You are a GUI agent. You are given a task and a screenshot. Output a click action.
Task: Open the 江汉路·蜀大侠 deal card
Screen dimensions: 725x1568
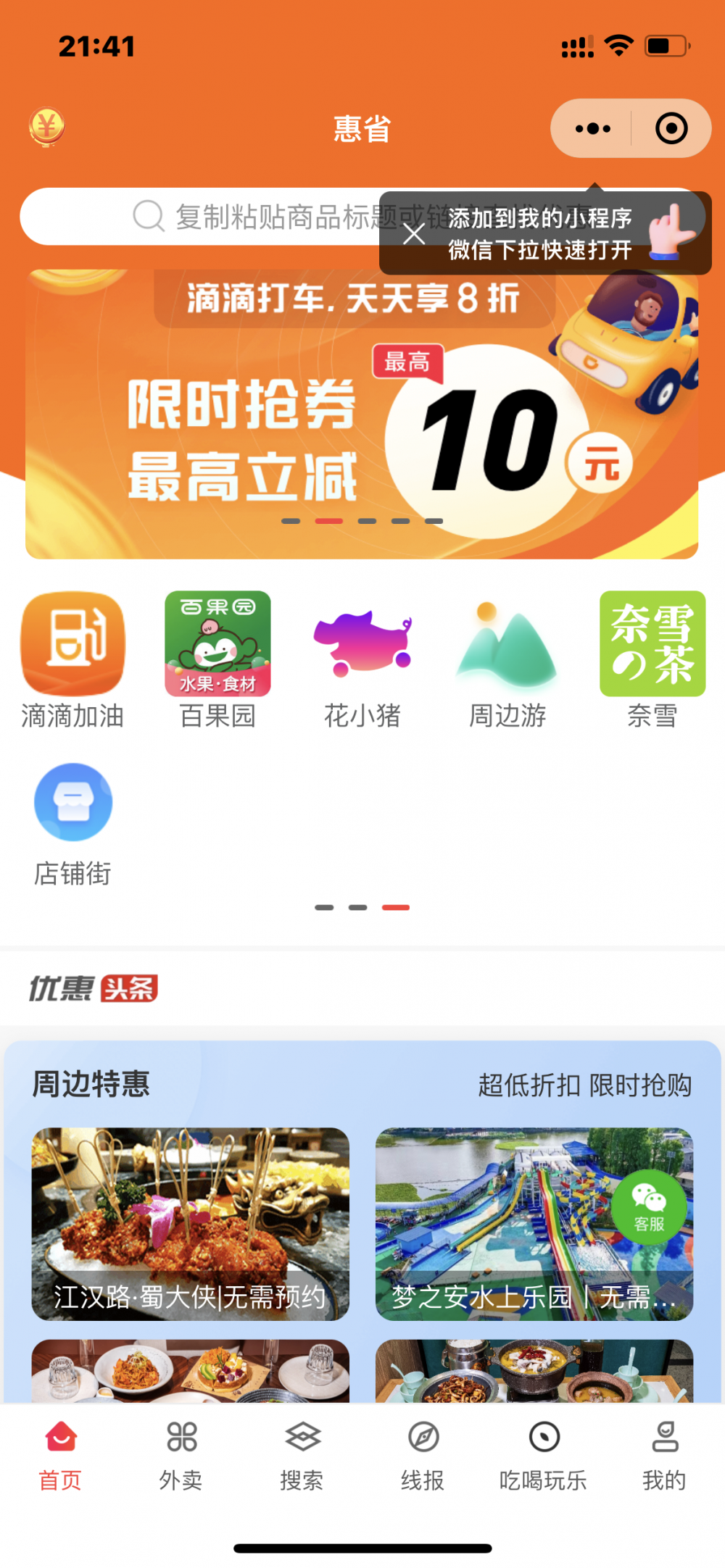[x=190, y=1223]
